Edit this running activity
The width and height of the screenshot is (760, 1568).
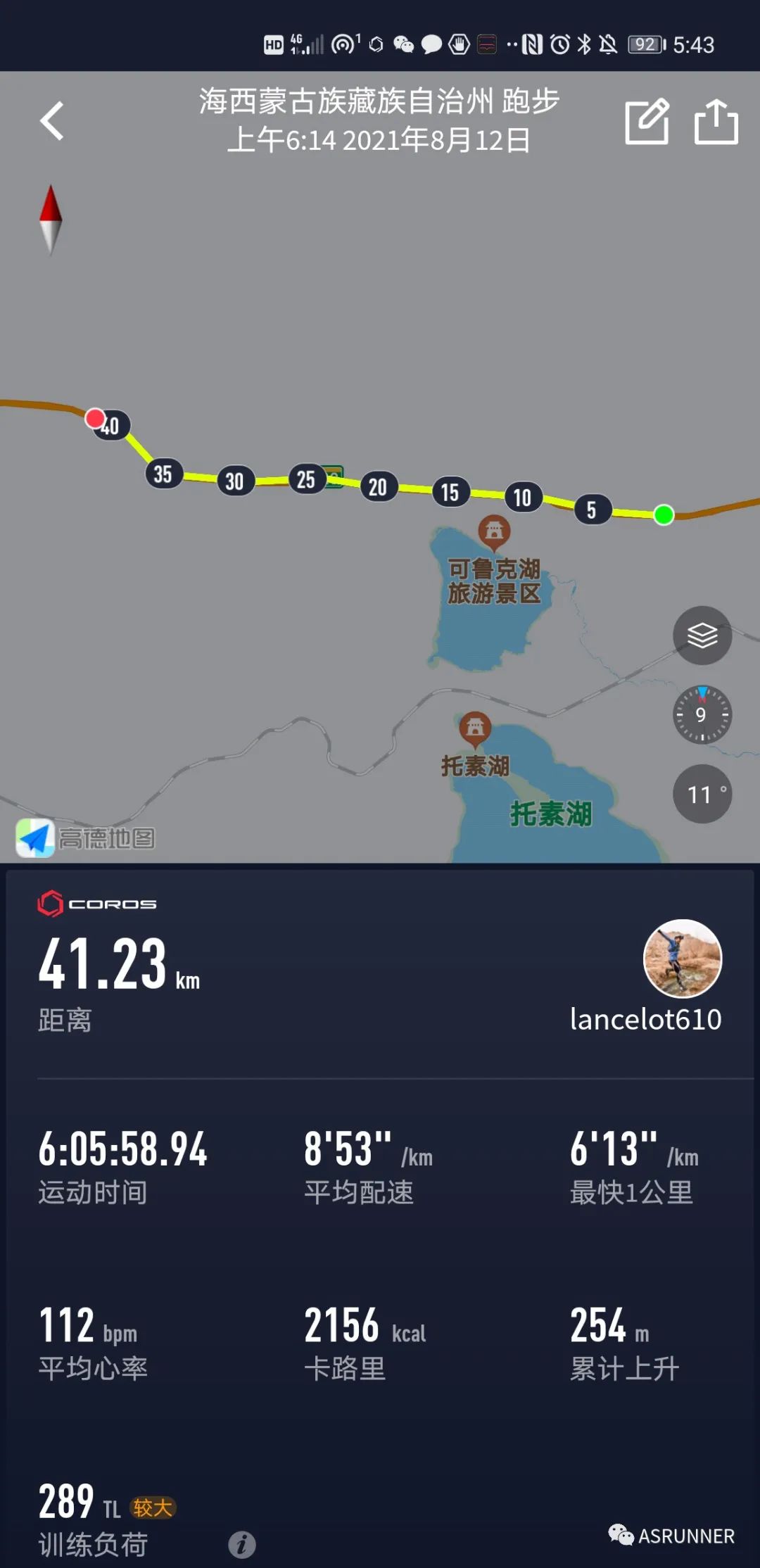[x=647, y=122]
